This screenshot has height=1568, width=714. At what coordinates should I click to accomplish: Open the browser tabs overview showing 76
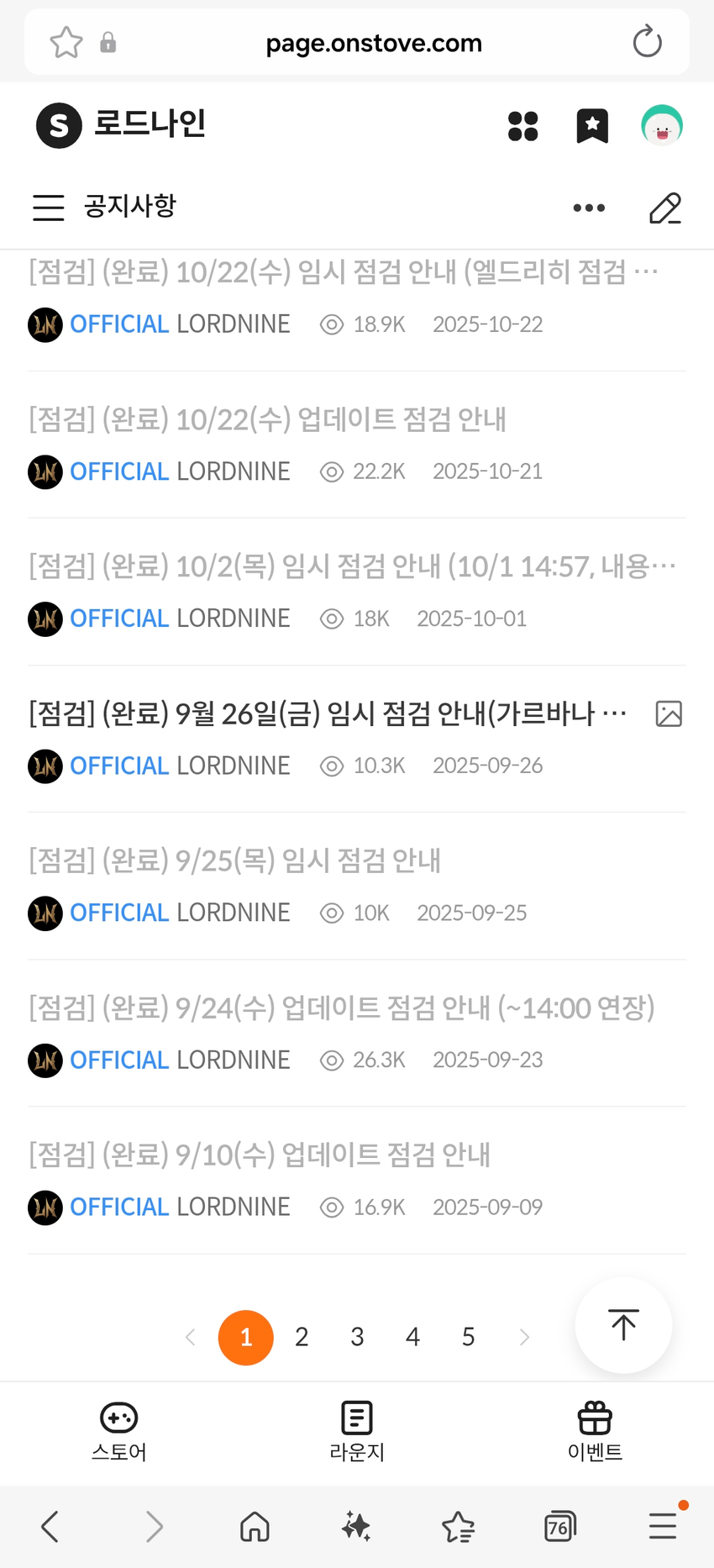559,1526
